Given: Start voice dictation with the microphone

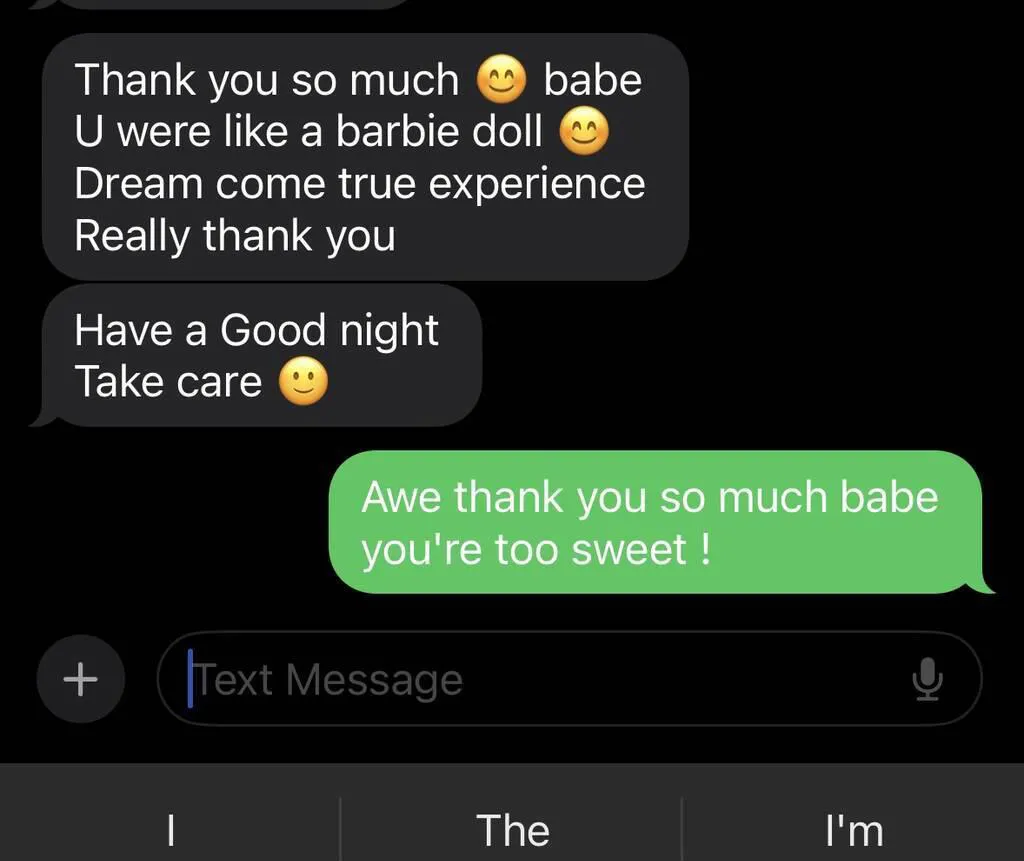Looking at the screenshot, I should (927, 679).
